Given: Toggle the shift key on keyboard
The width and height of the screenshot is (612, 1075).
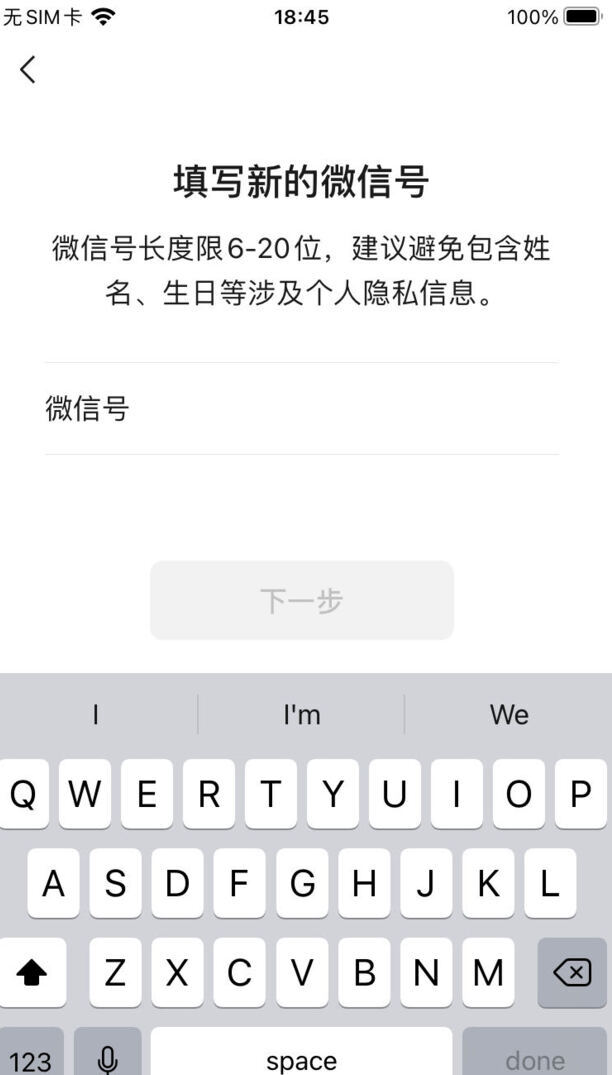Looking at the screenshot, I should click(33, 972).
